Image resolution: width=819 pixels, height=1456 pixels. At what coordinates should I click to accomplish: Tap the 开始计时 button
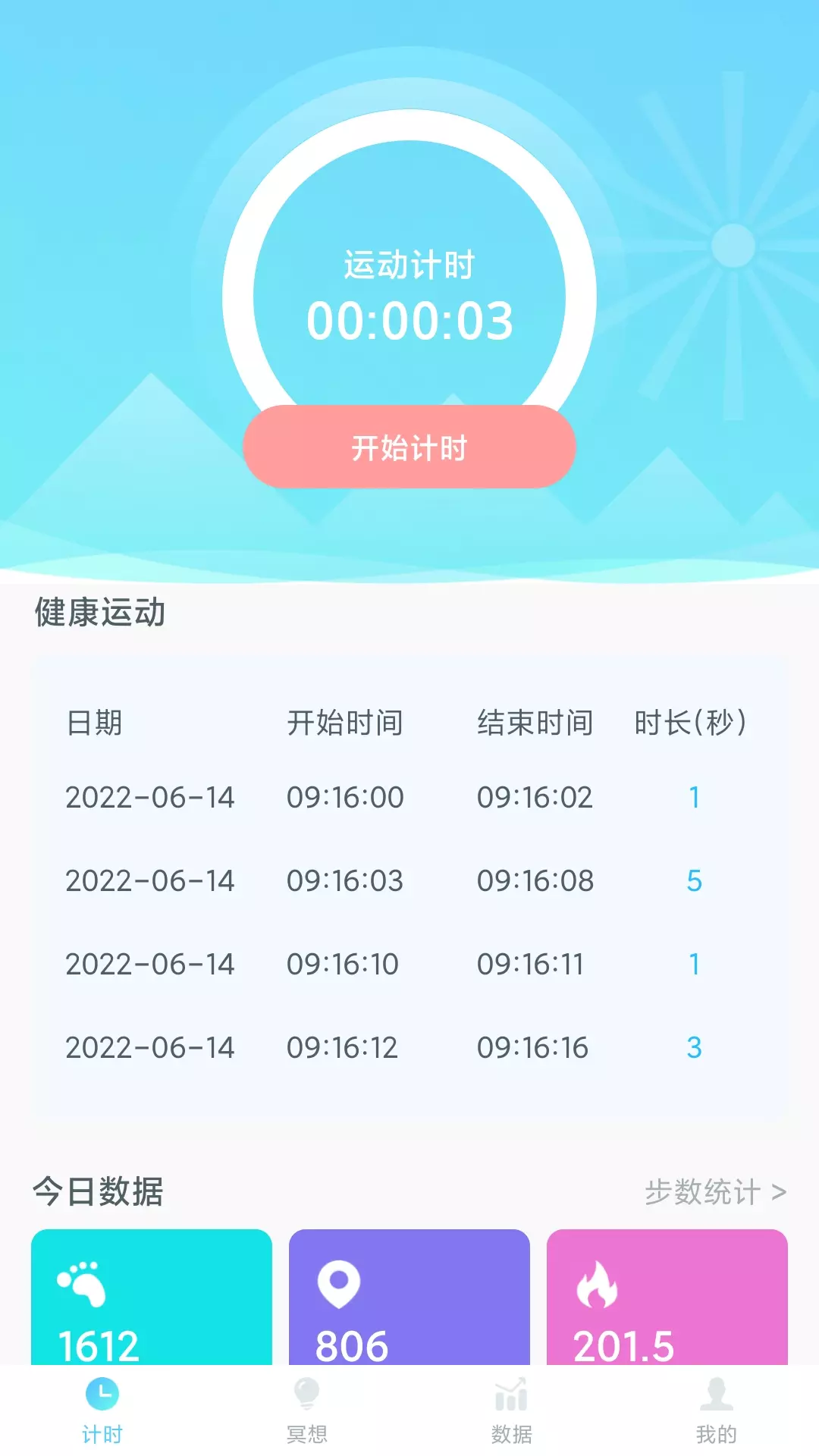pyautogui.click(x=409, y=447)
